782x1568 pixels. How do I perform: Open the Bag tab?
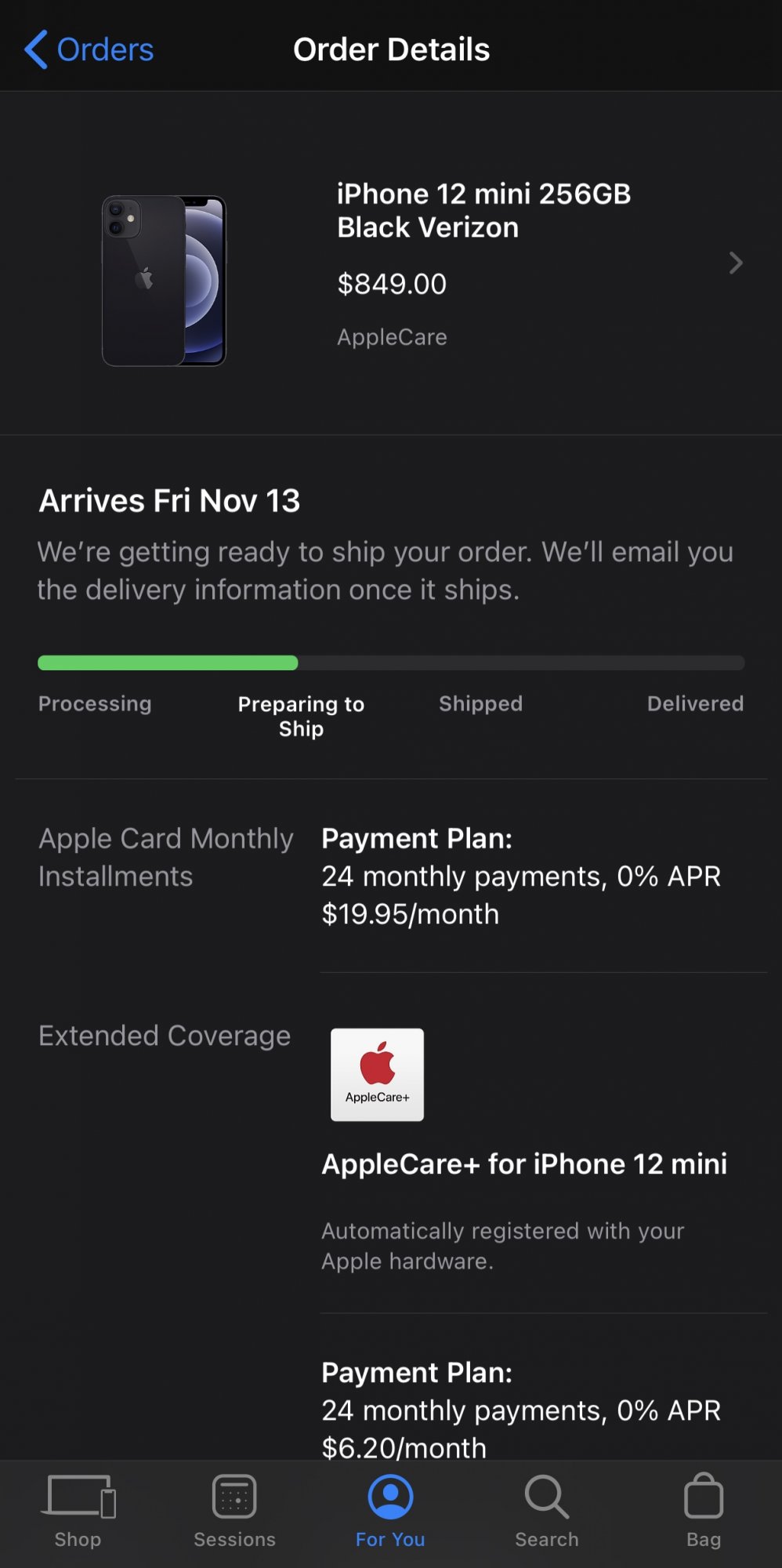click(x=703, y=1511)
